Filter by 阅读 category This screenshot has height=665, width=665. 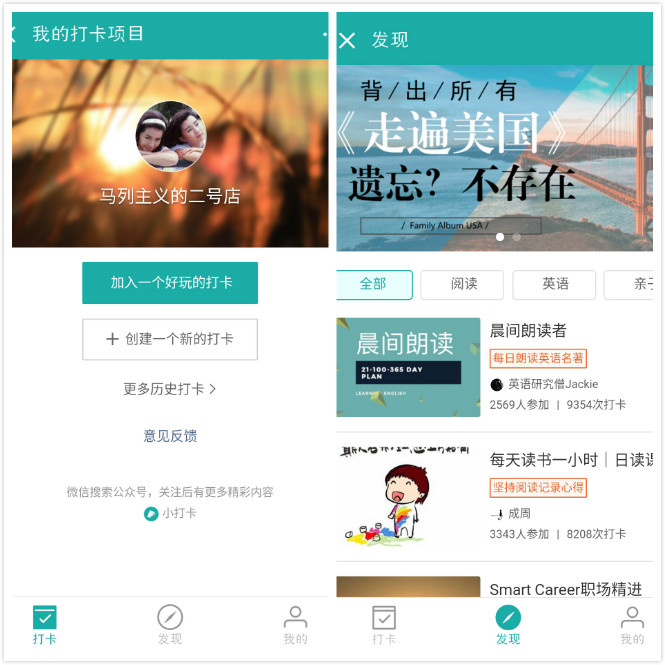pos(462,284)
